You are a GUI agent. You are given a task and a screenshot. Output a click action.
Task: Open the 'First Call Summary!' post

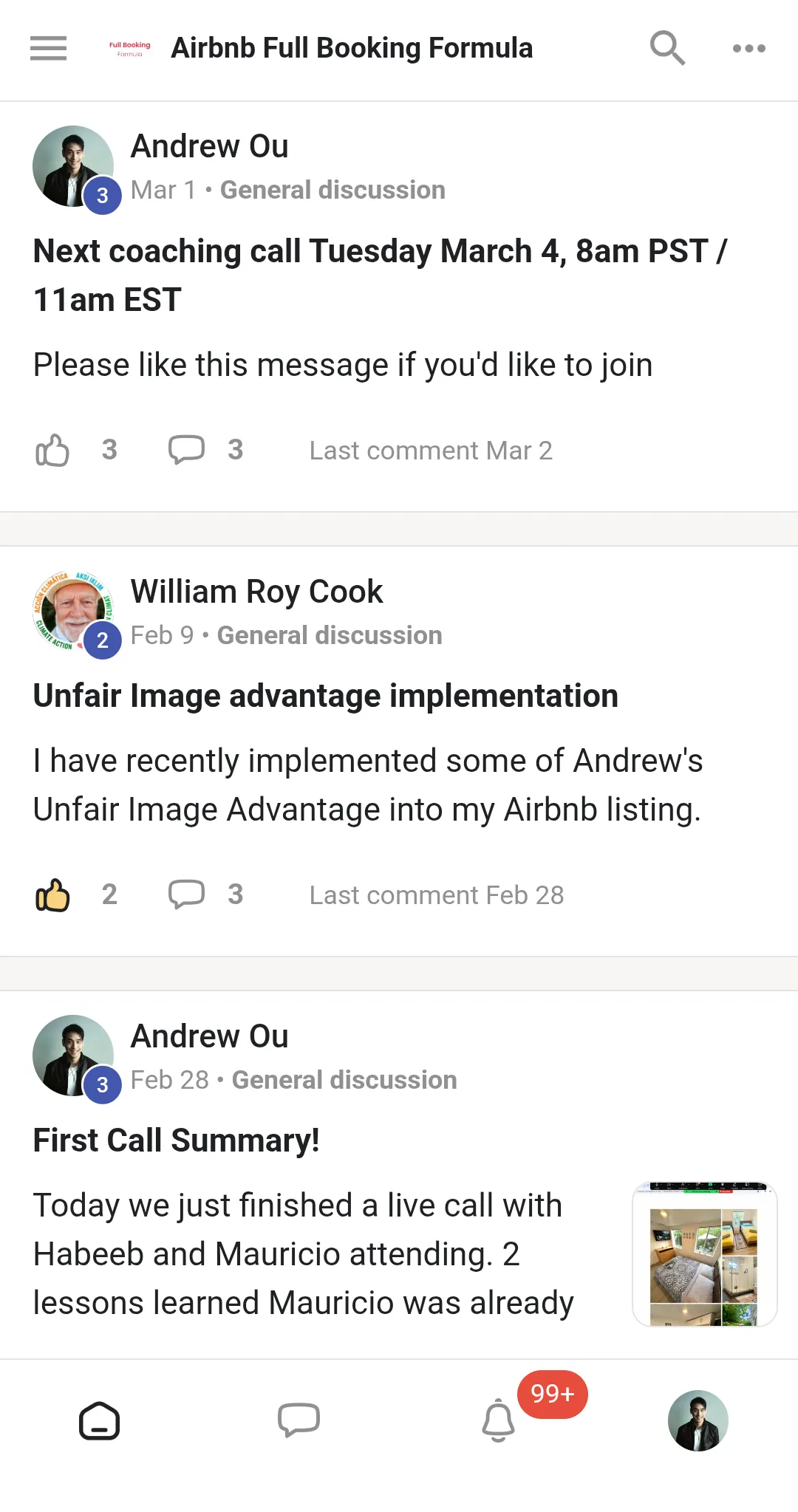pos(176,1140)
